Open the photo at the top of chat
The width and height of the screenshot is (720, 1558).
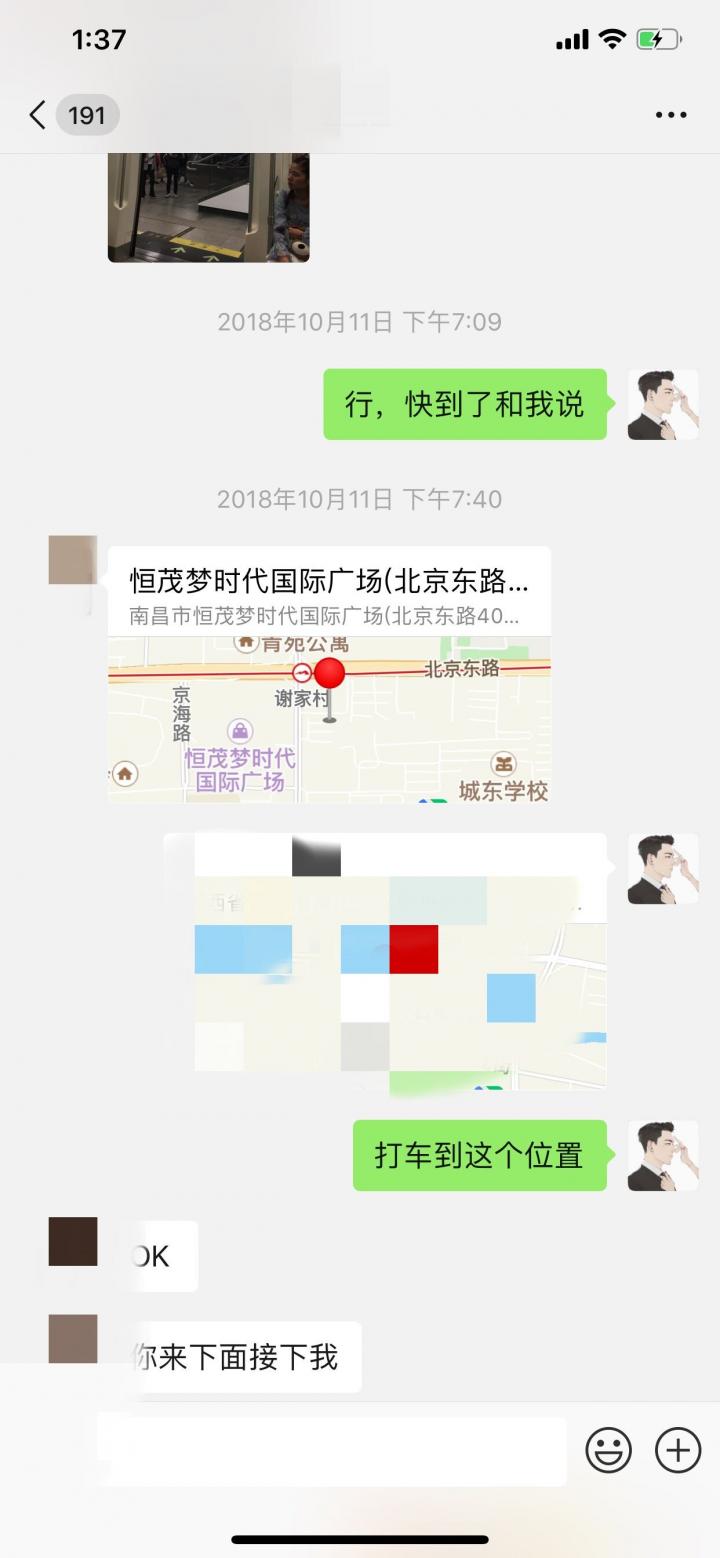pyautogui.click(x=208, y=207)
